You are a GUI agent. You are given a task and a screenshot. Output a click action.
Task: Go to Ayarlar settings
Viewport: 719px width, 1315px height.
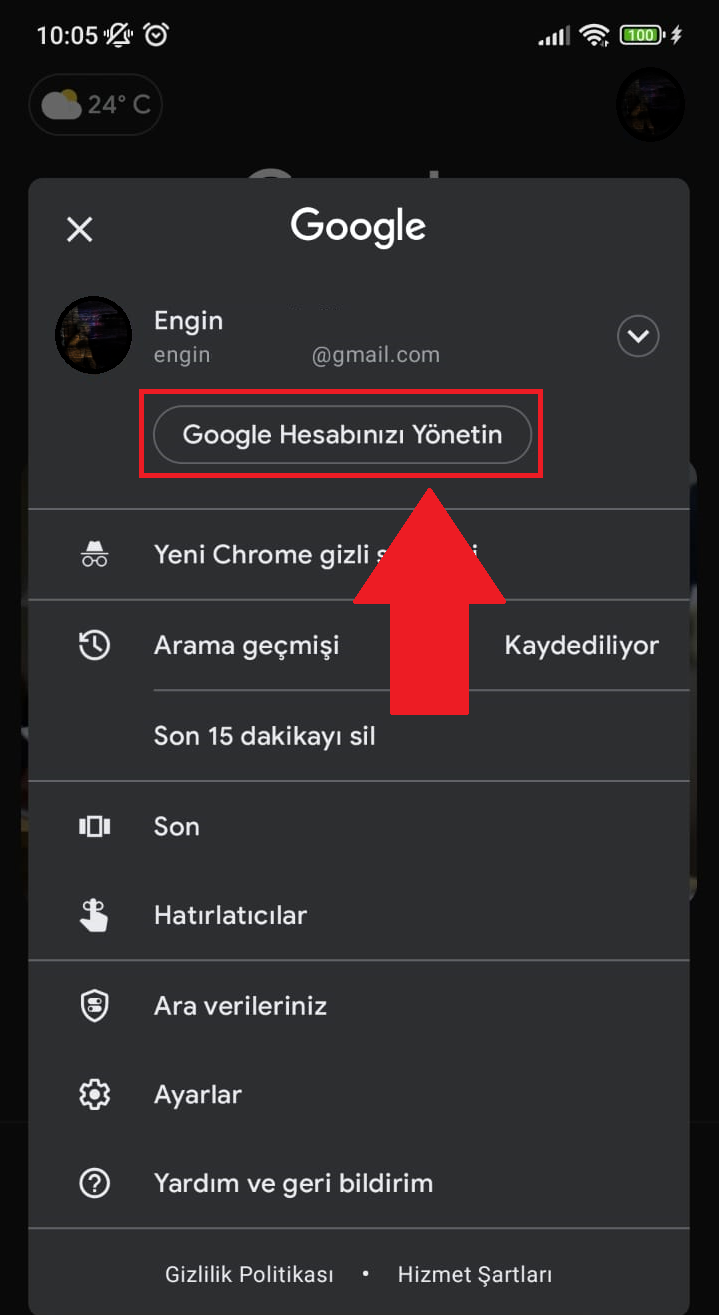[198, 1095]
